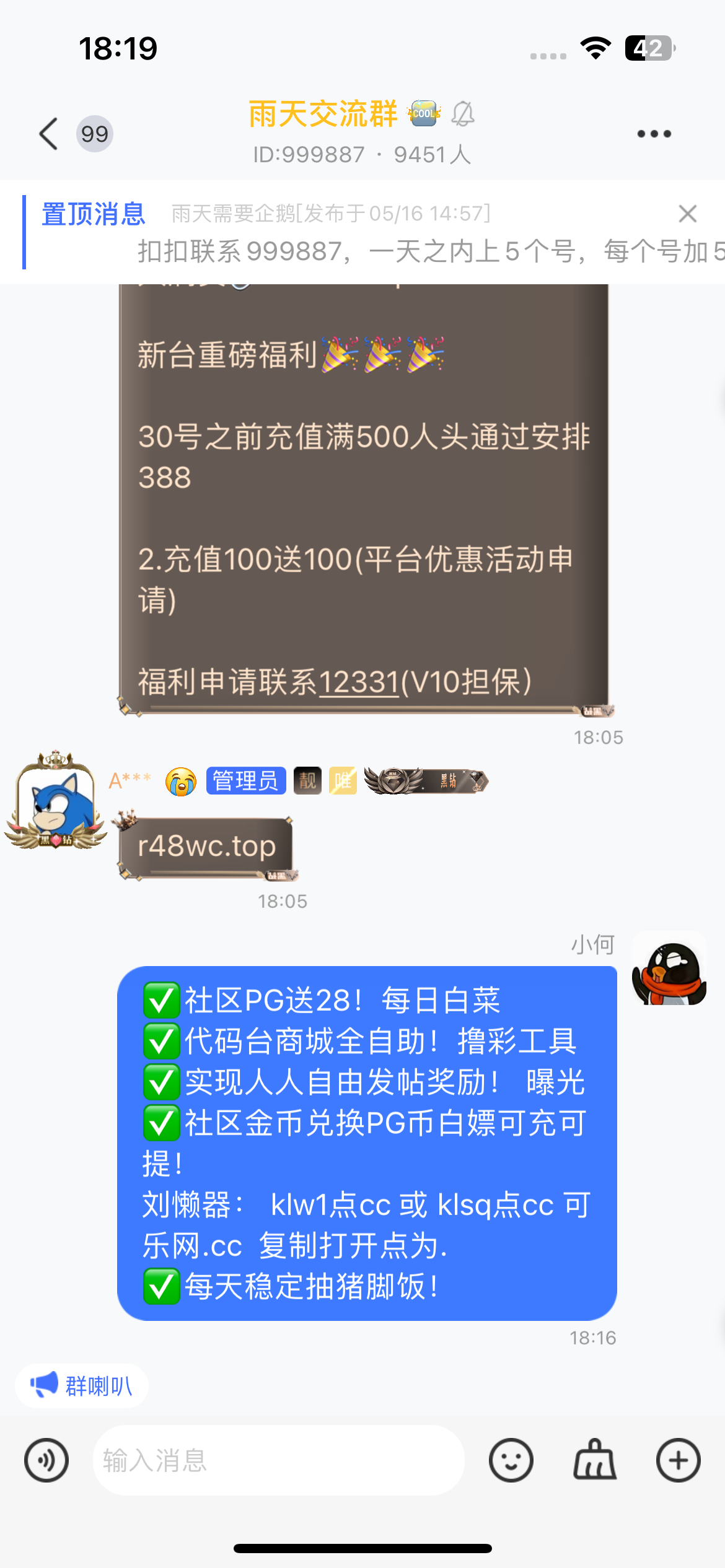725x1568 pixels.
Task: Click the clean-up broom icon near emoji button
Action: point(594,1460)
